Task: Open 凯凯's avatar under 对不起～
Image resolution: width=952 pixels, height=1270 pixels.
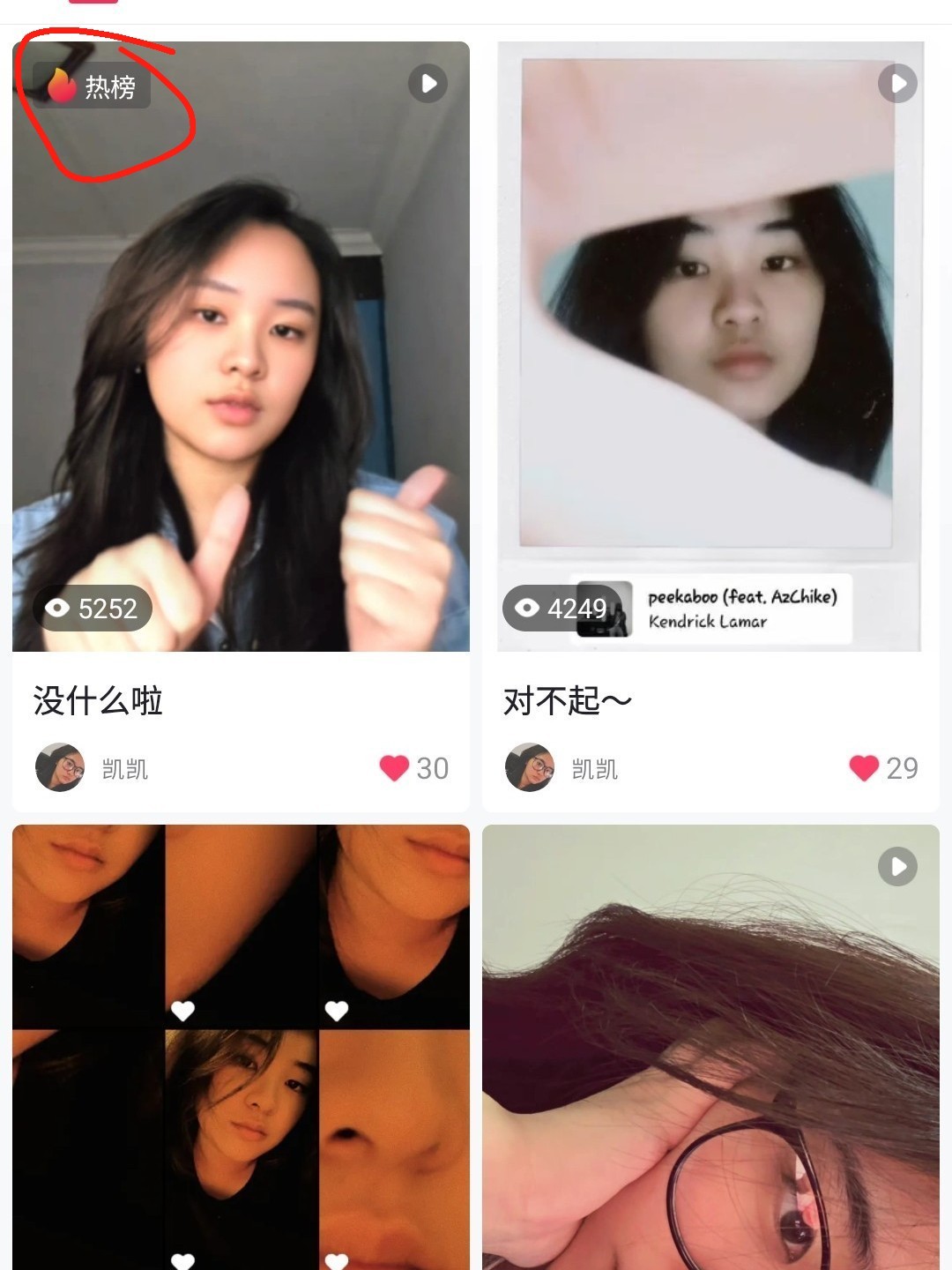Action: 530,767
